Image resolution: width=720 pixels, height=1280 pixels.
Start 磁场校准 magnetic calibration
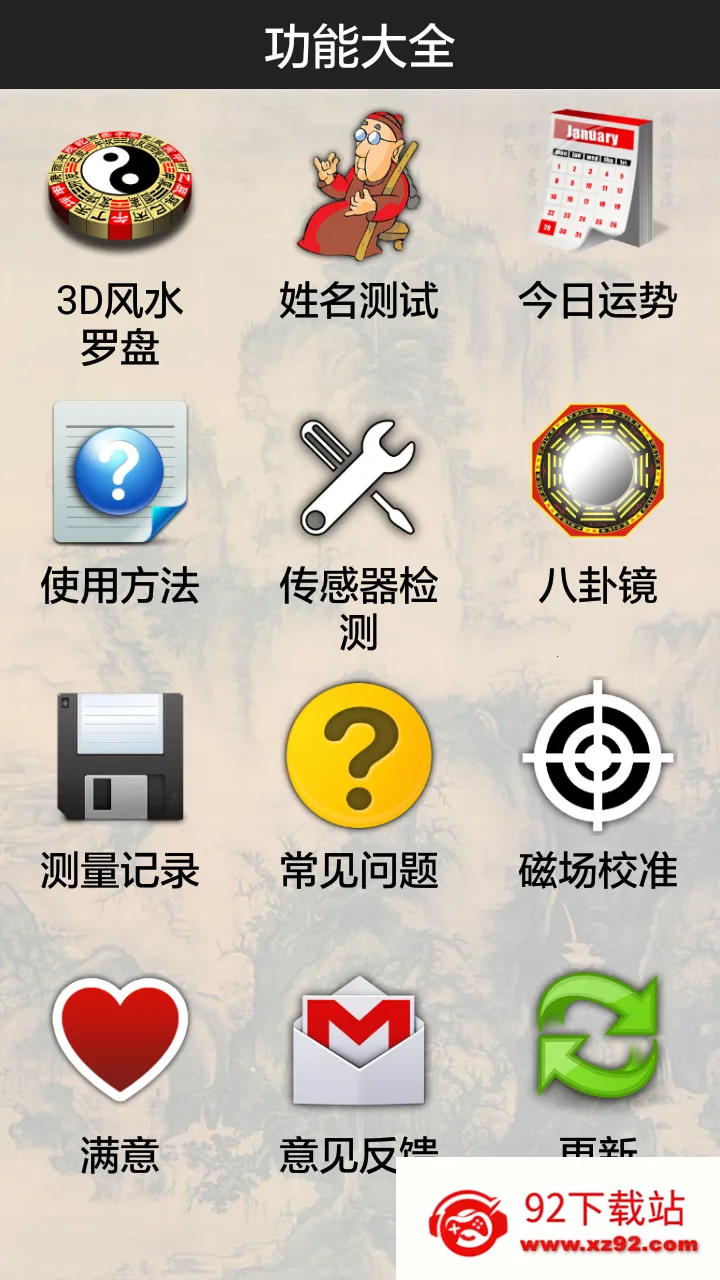(598, 757)
